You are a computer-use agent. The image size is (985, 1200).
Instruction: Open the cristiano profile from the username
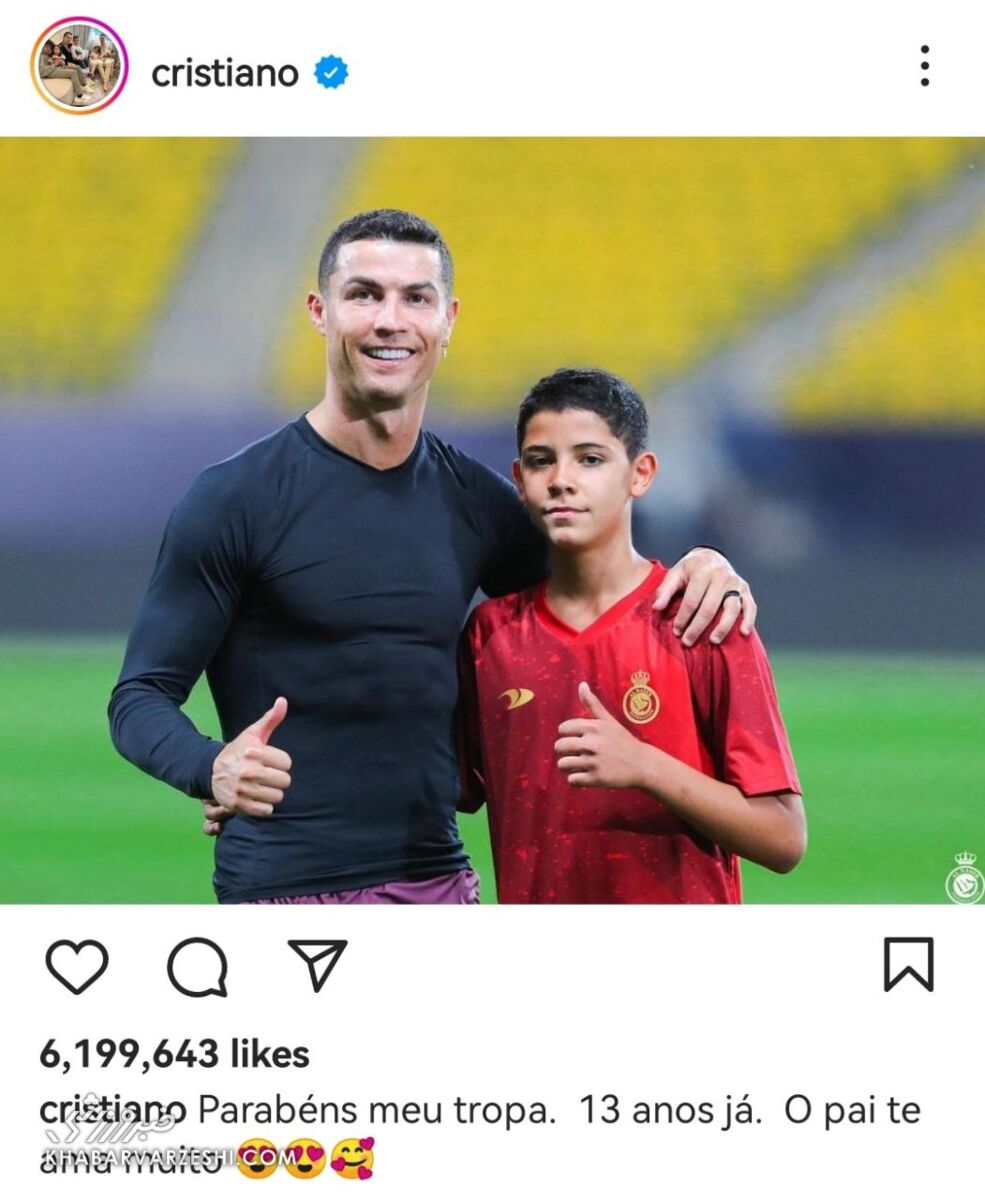pyautogui.click(x=224, y=73)
